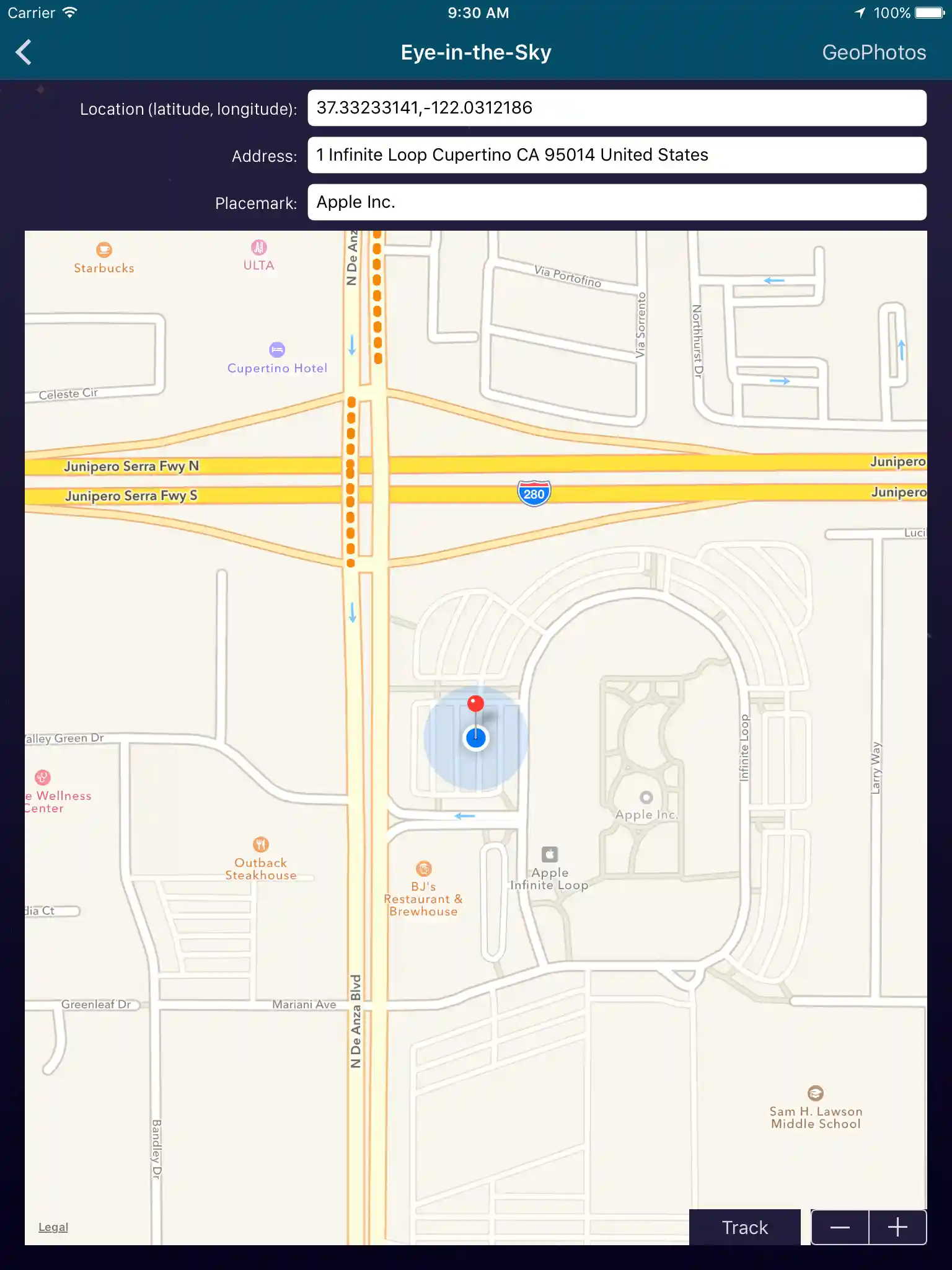The width and height of the screenshot is (952, 1270).
Task: Tap the Outback Steakhouse map marker
Action: 261,845
